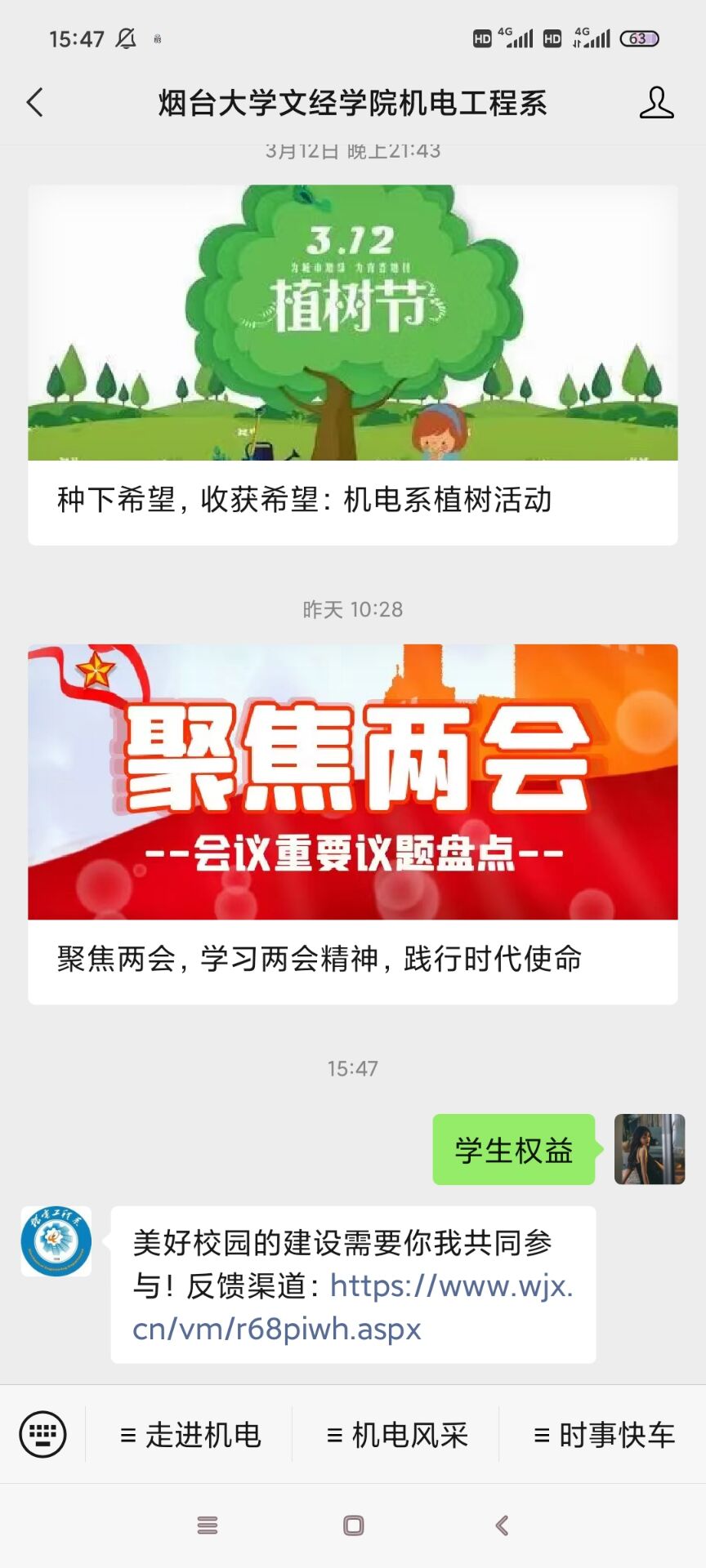Image resolution: width=706 pixels, height=1568 pixels.
Task: Open the 聚焦两会 article card
Action: click(x=353, y=823)
